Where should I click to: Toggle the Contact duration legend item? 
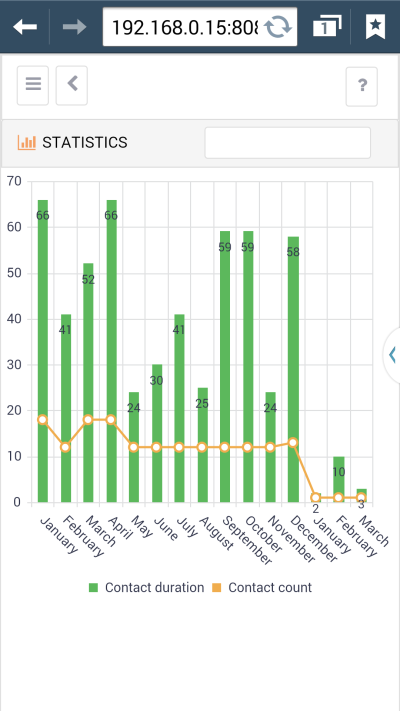[146, 588]
